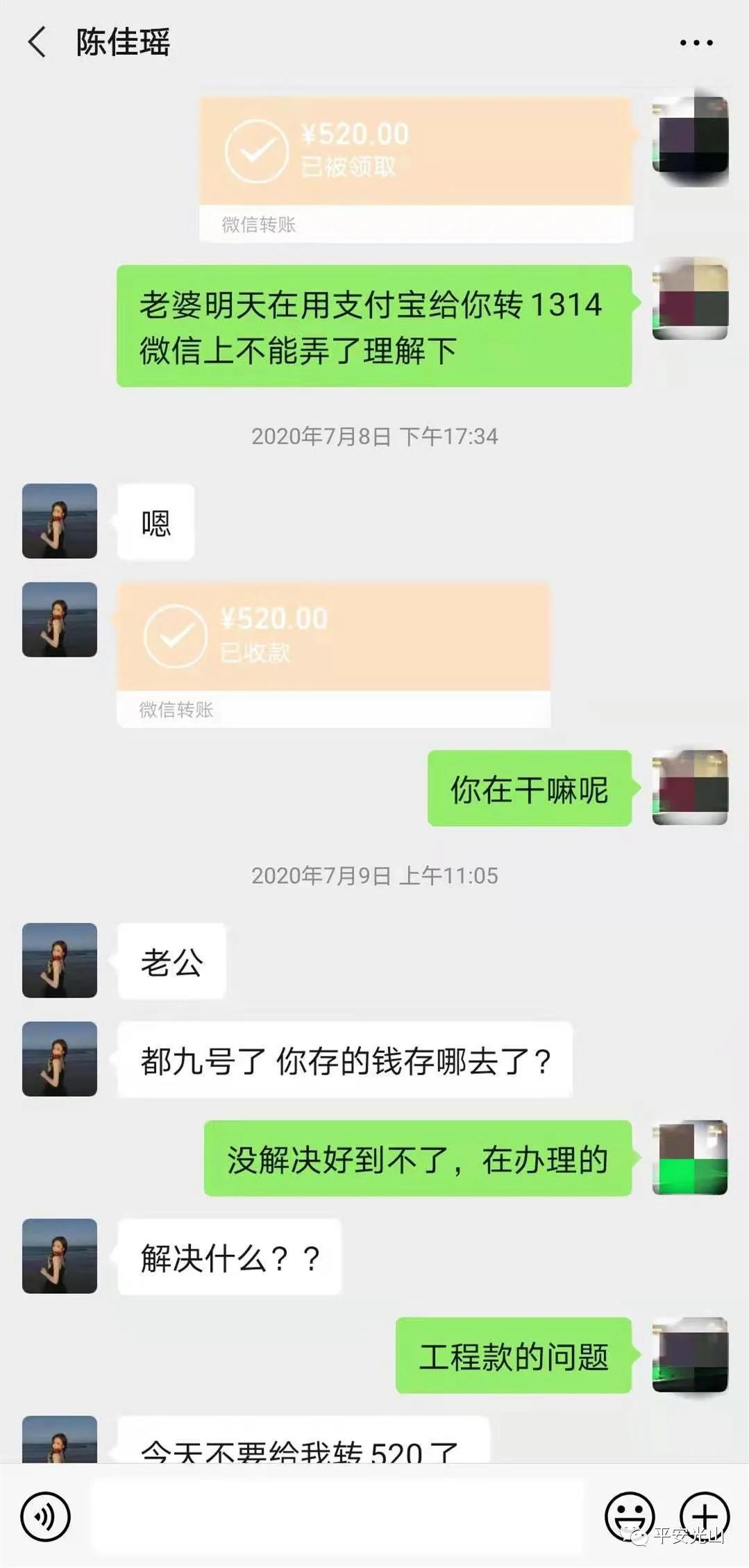Open the emoji sticker panel

click(630, 1516)
